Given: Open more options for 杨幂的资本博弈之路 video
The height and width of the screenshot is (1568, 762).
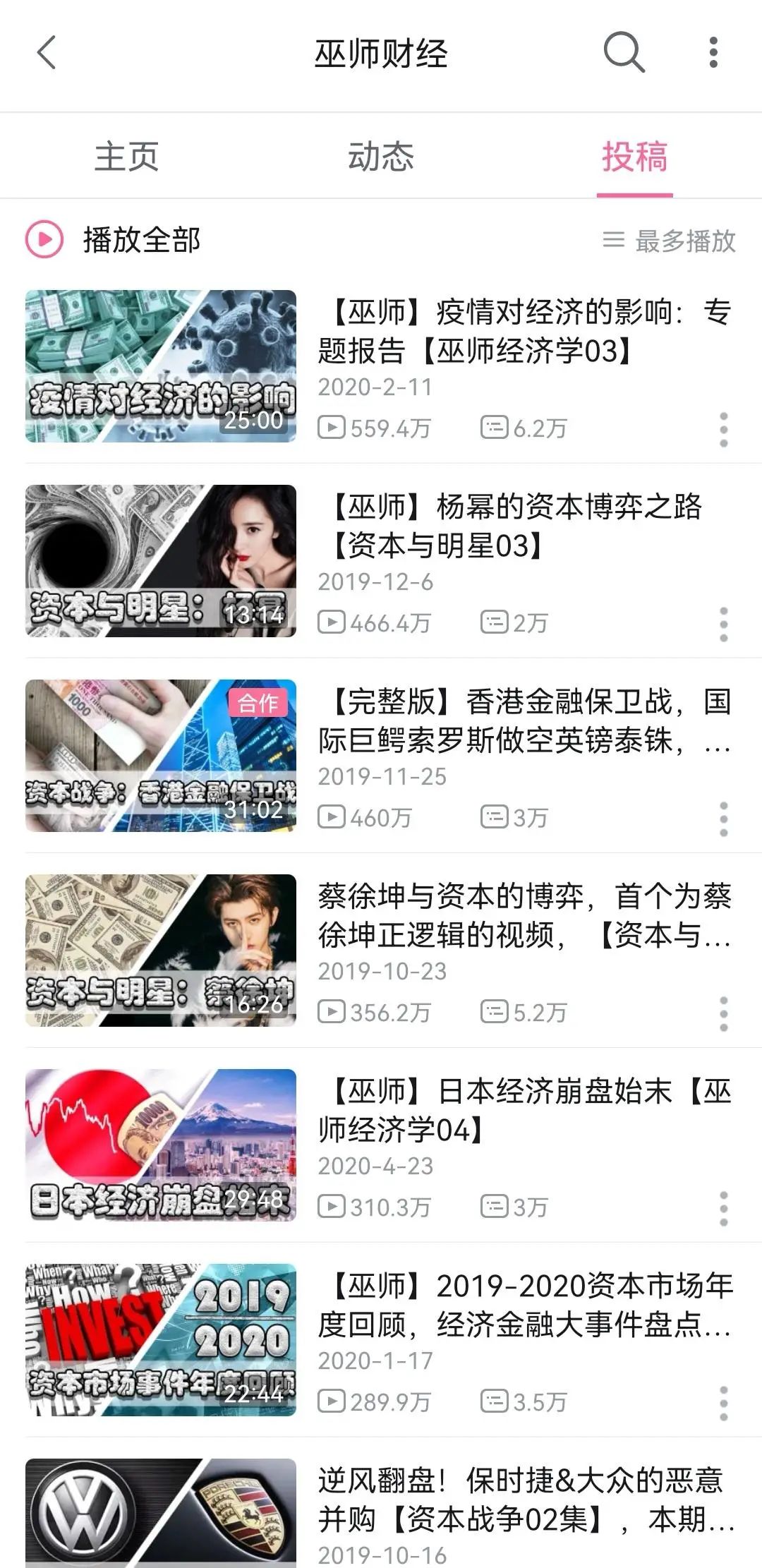Looking at the screenshot, I should coord(723,624).
